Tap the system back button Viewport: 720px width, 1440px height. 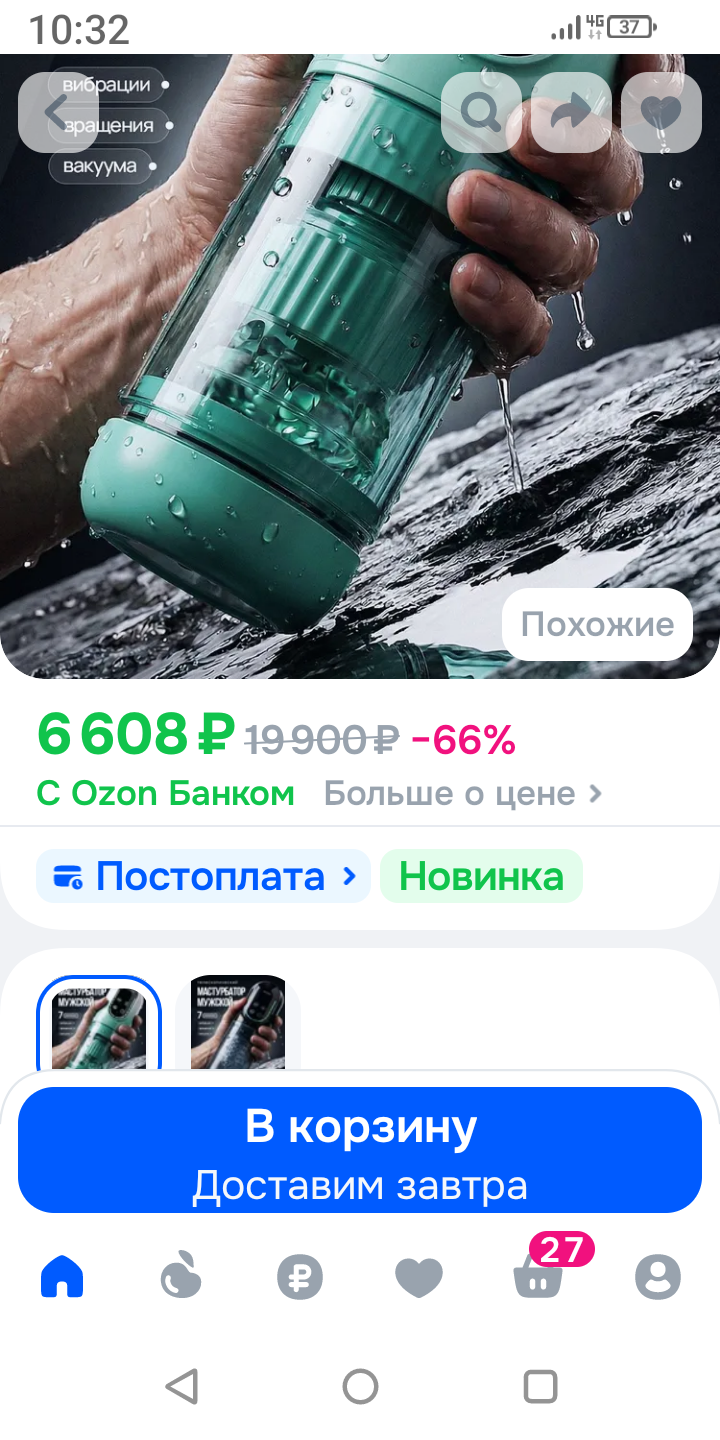(x=181, y=1387)
